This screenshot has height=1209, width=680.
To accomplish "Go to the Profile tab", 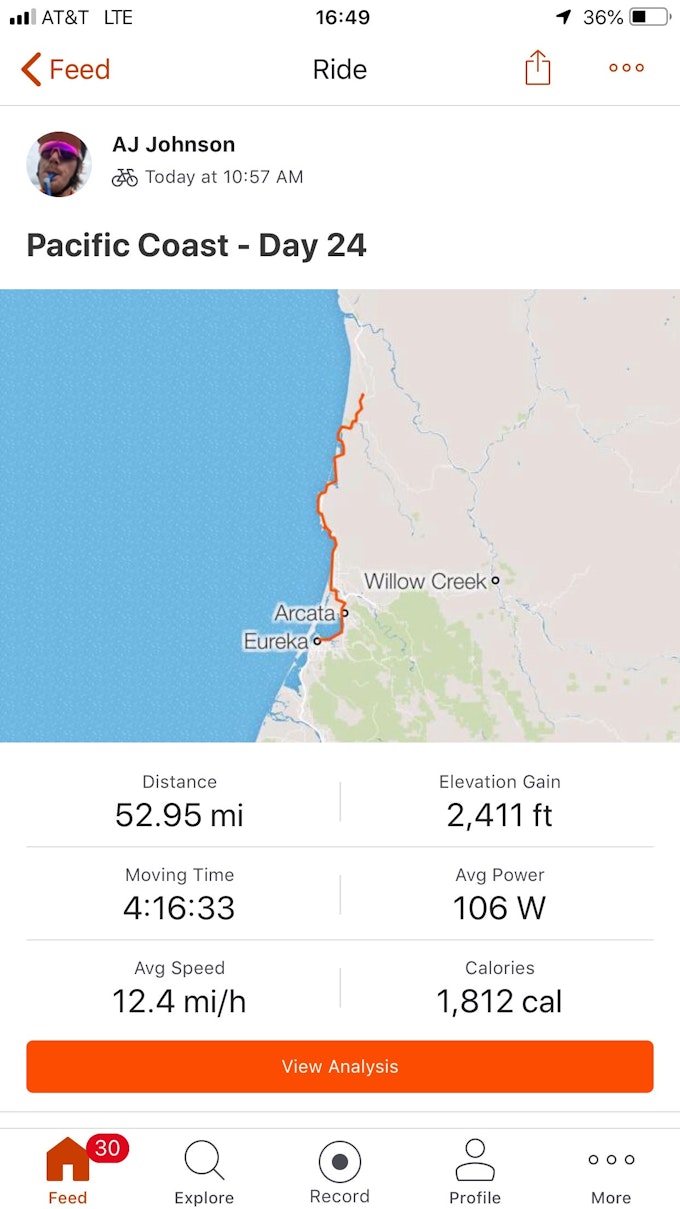I will coord(475,1172).
